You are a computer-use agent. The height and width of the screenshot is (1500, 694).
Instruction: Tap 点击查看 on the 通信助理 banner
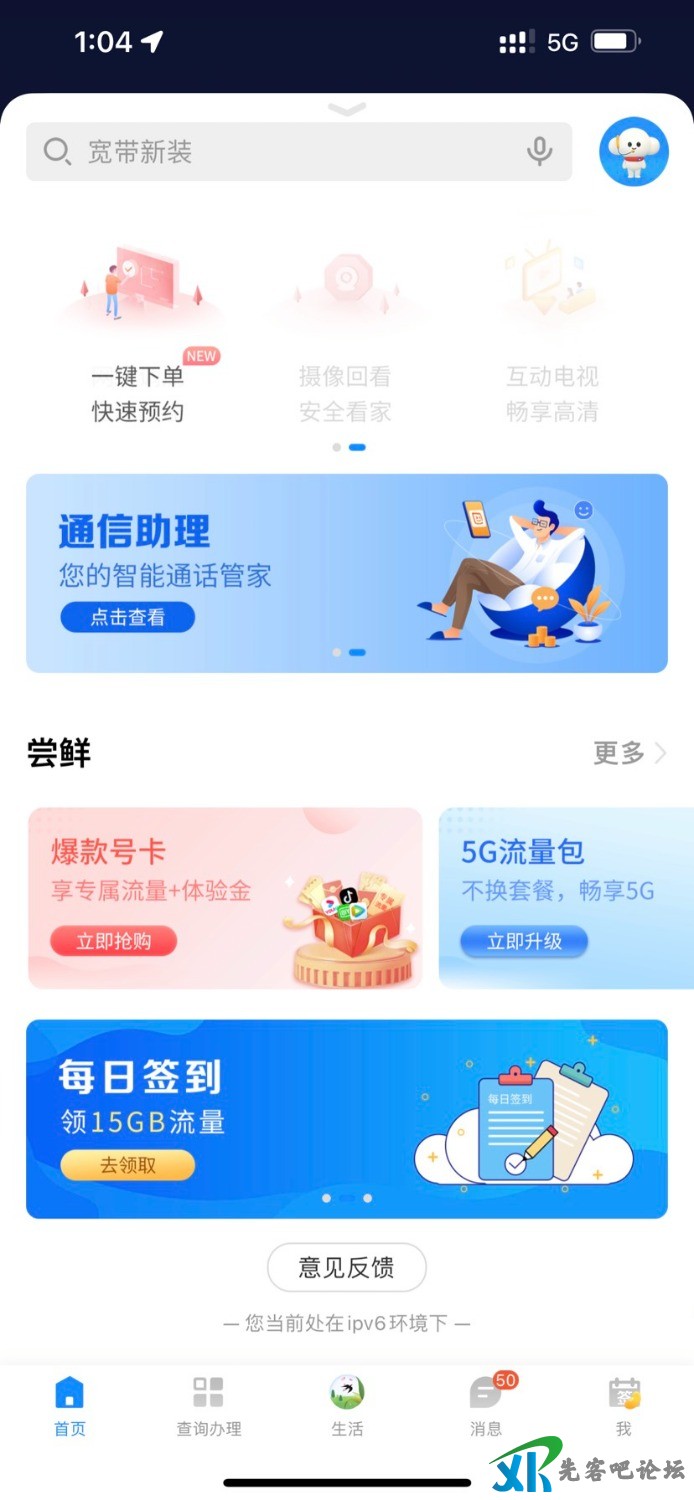coord(127,617)
